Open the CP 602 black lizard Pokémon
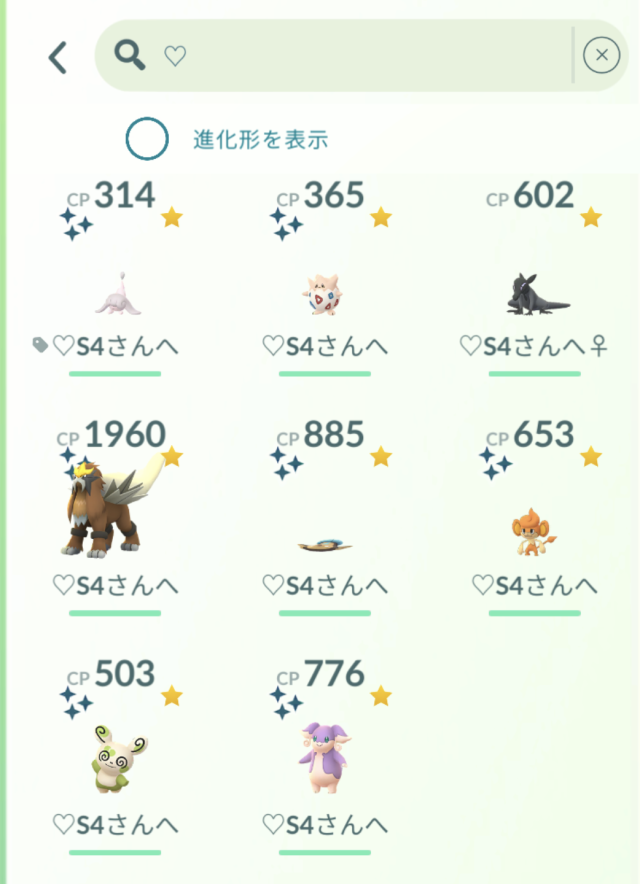The height and width of the screenshot is (884, 640). pos(535,293)
